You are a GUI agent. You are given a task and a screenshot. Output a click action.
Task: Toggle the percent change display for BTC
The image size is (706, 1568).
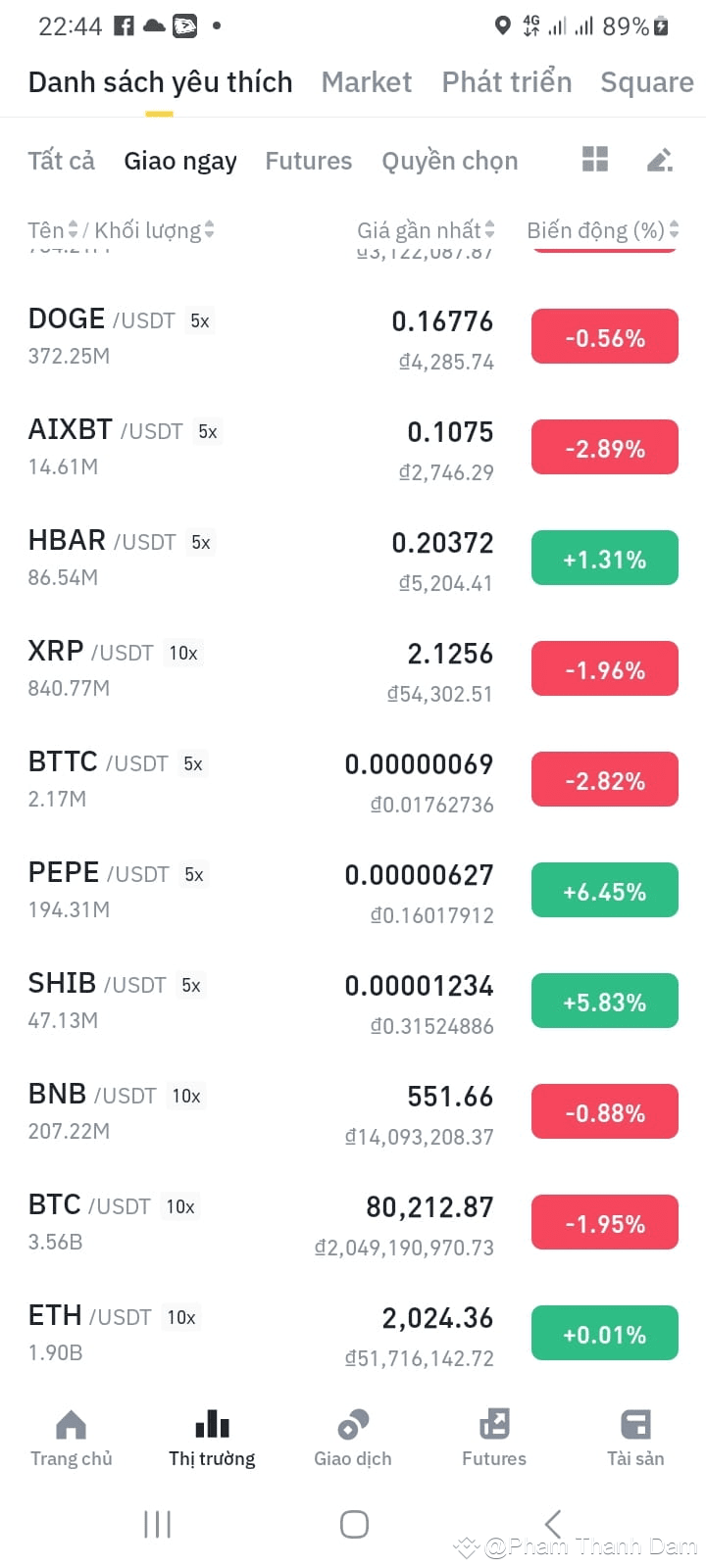click(604, 1222)
